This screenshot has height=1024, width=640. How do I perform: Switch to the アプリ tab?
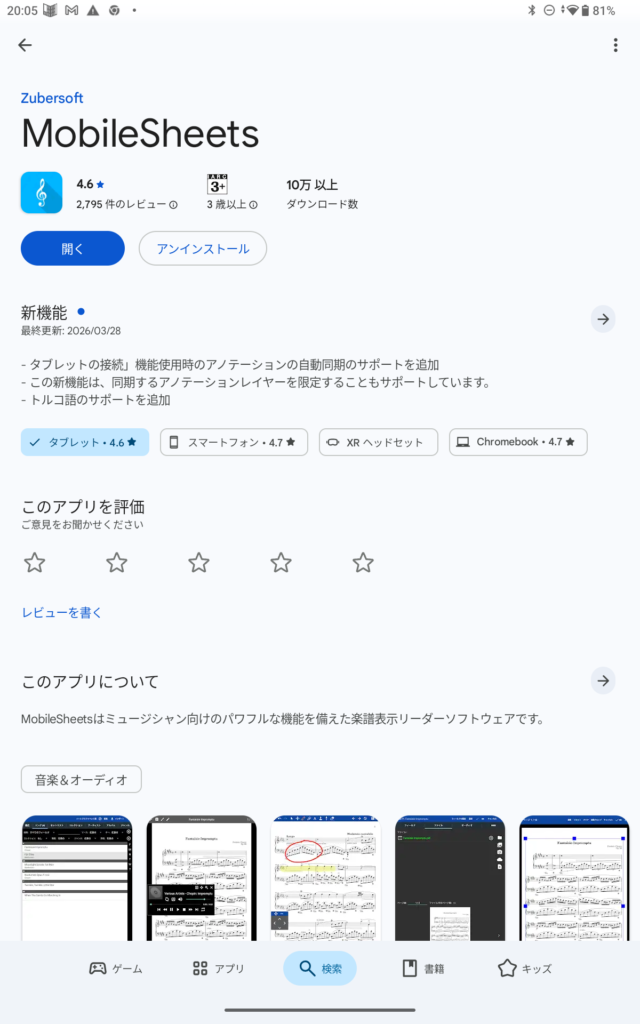click(218, 968)
